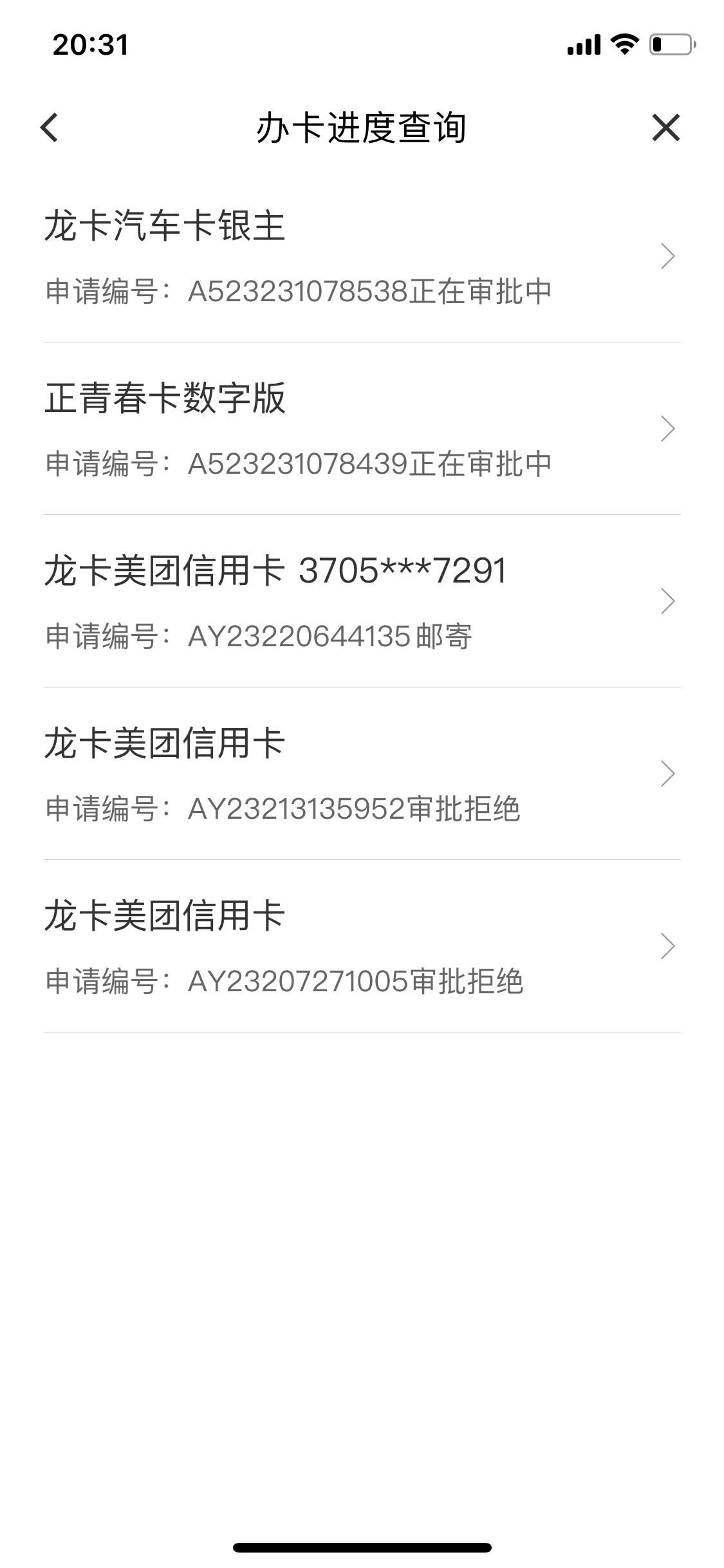Open rejected application AY23207271005

click(362, 946)
